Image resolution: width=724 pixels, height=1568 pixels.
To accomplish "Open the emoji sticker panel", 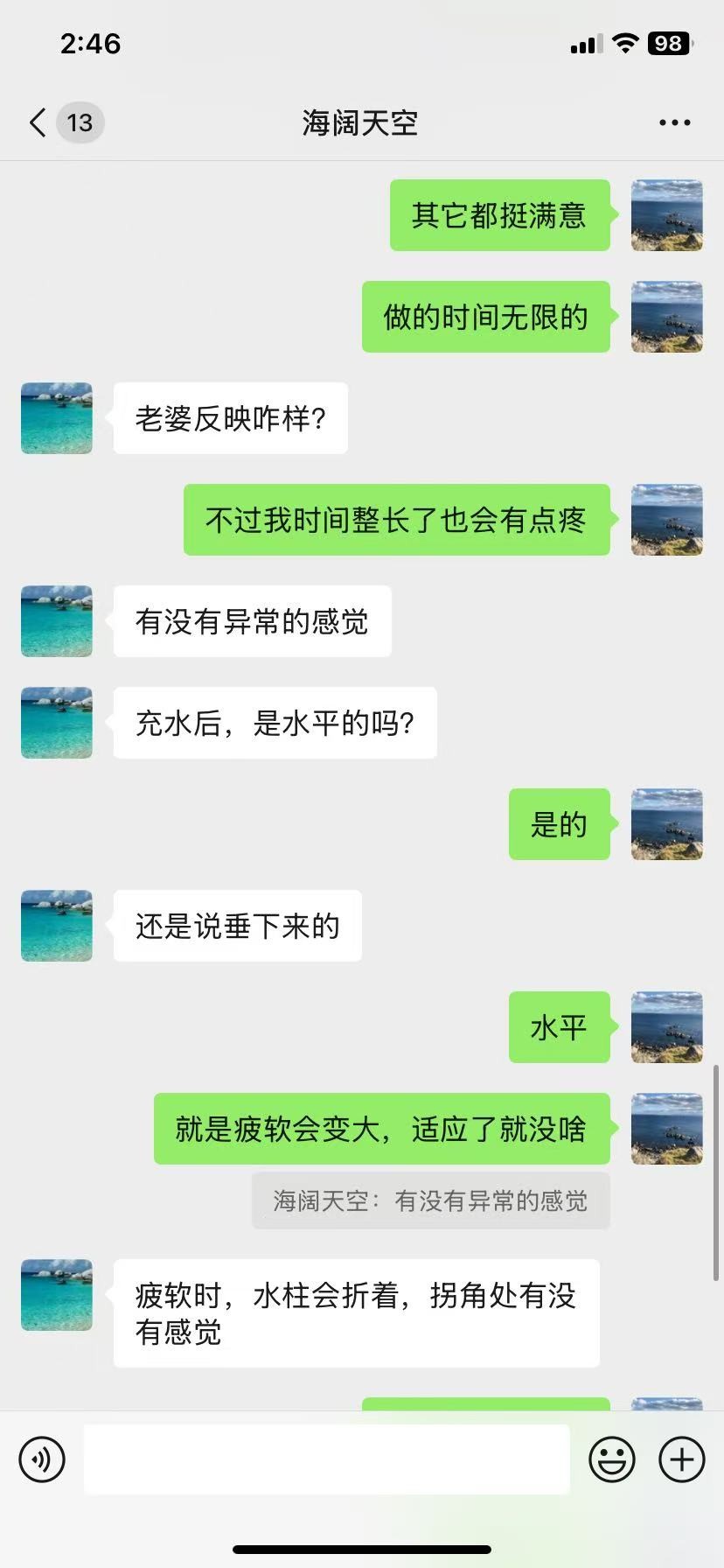I will tap(612, 1459).
